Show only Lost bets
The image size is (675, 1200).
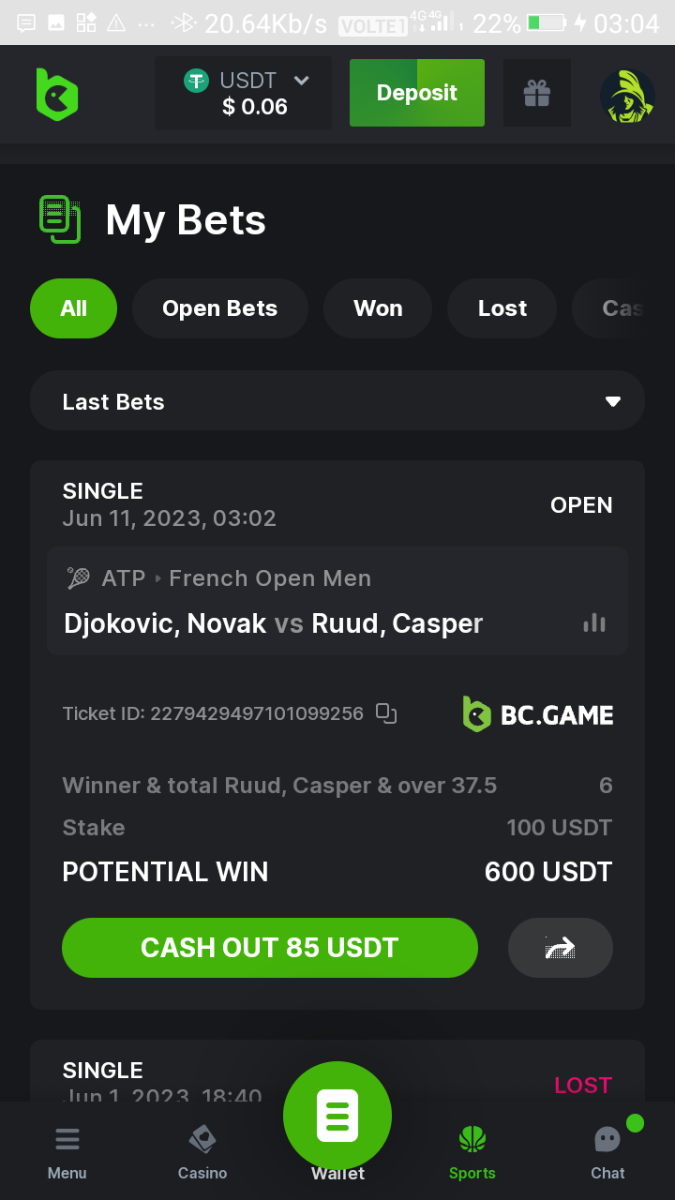coord(502,308)
